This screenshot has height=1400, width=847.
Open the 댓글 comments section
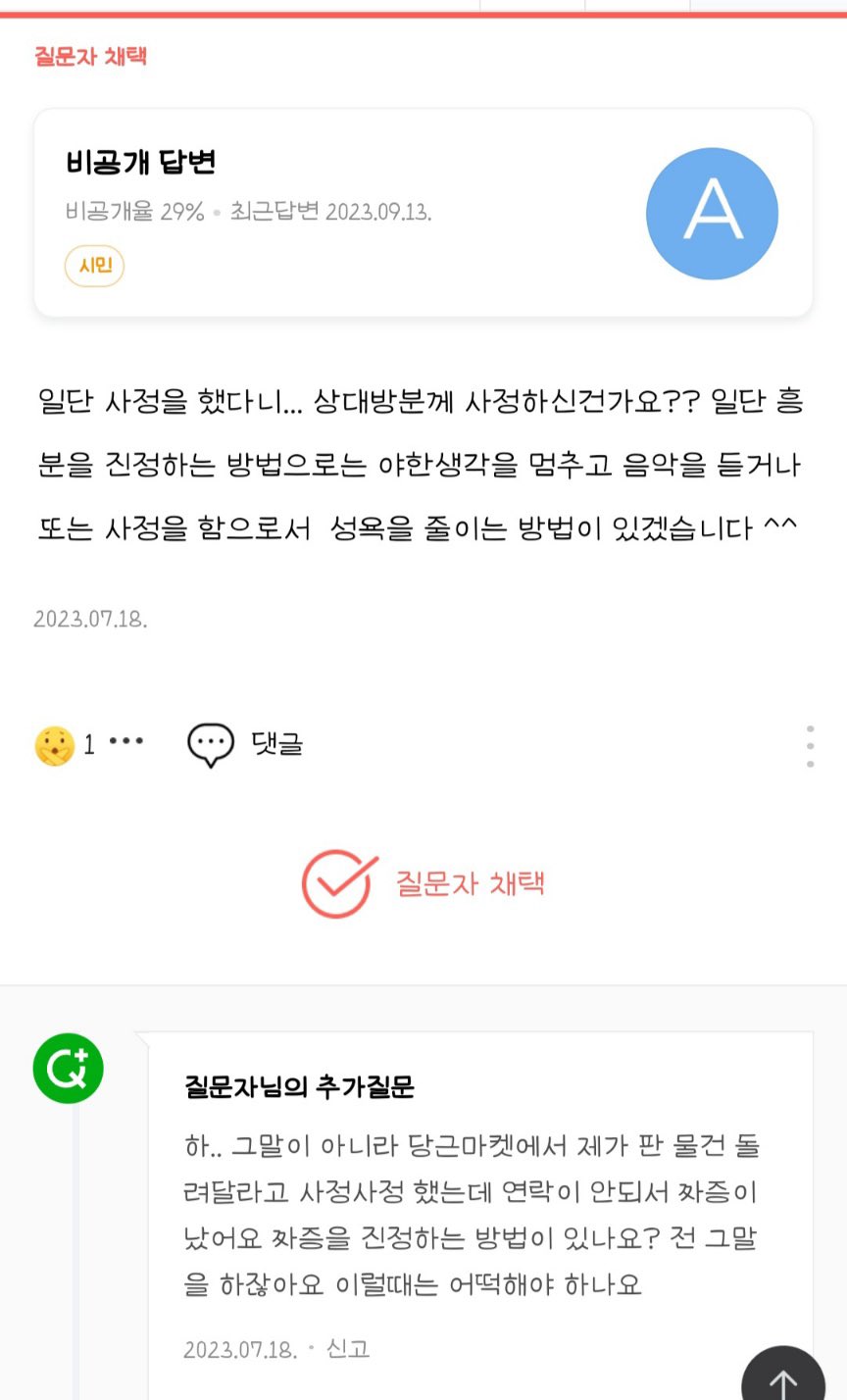pos(246,744)
